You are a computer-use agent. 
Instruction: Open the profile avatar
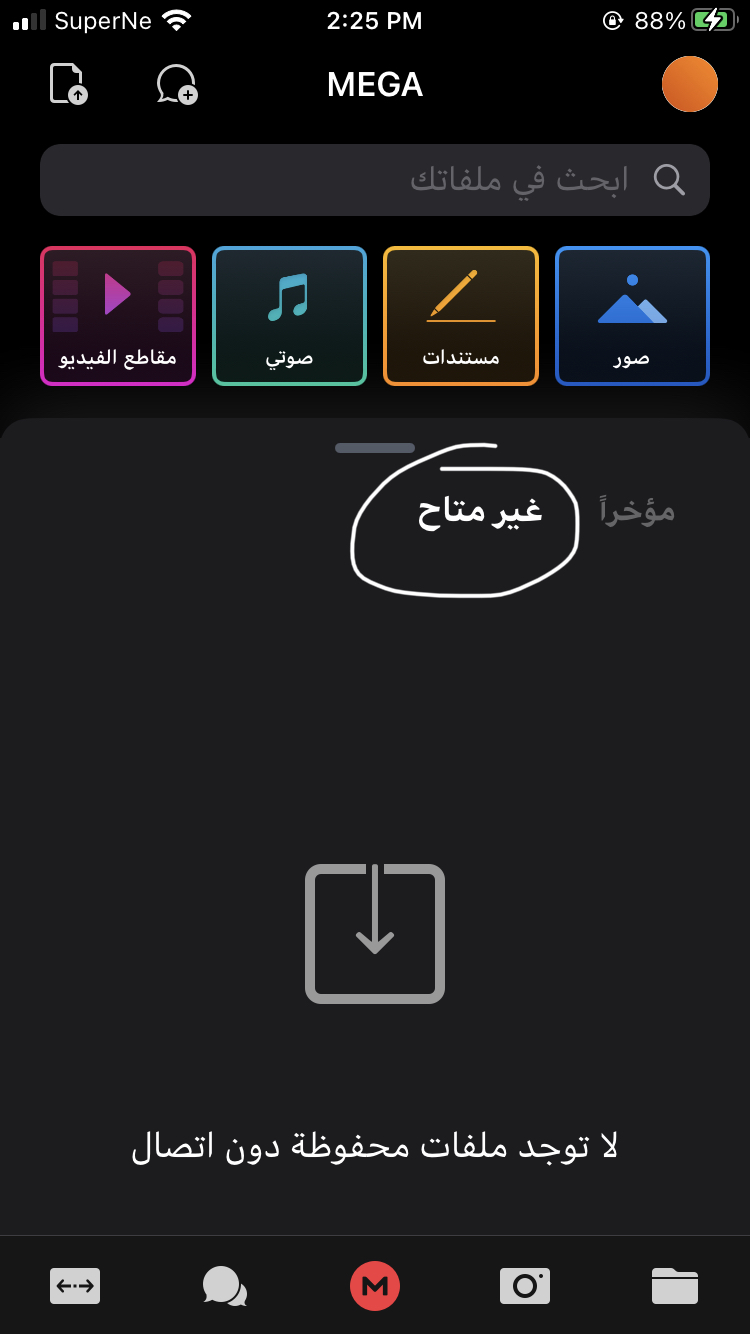point(690,84)
